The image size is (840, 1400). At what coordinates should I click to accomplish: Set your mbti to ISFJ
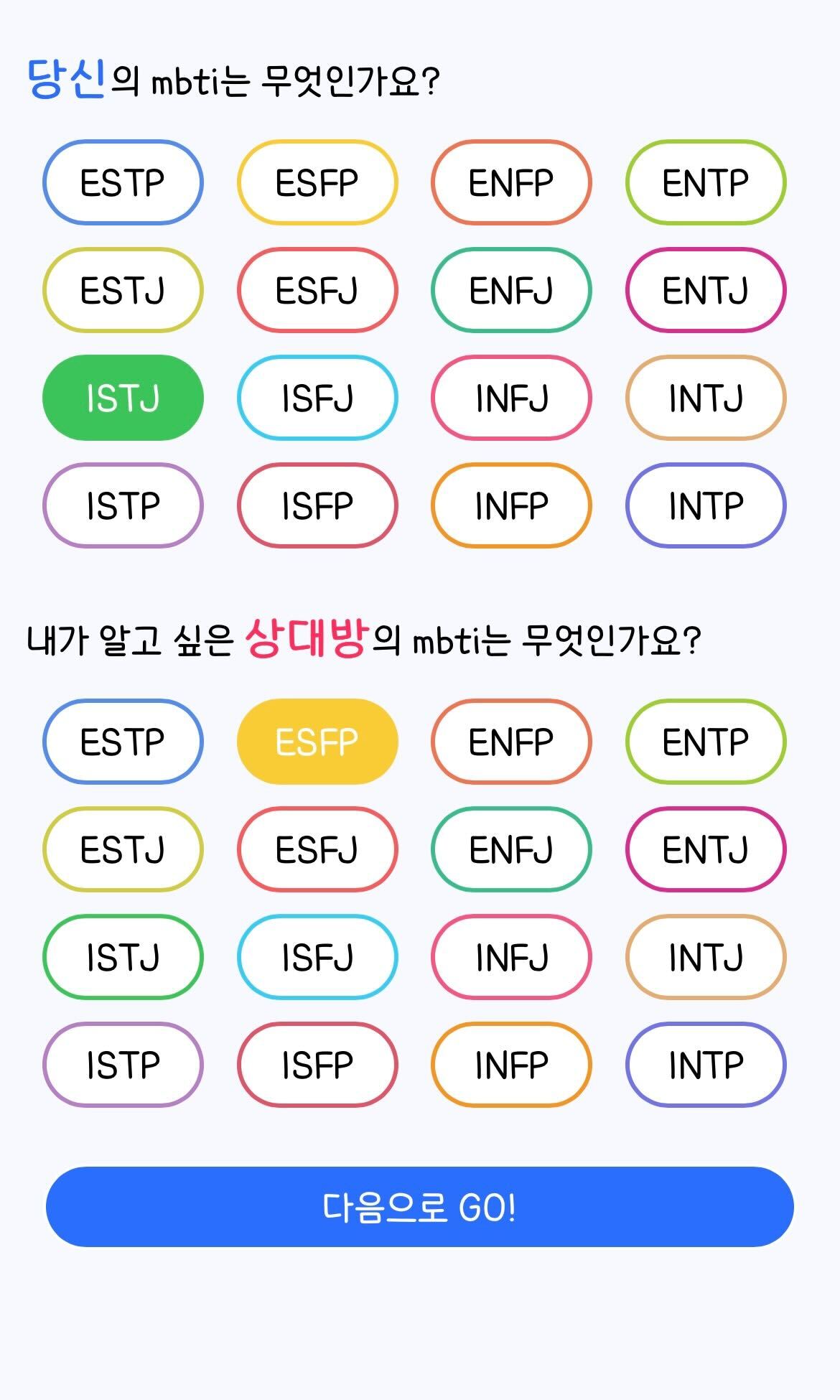click(317, 398)
